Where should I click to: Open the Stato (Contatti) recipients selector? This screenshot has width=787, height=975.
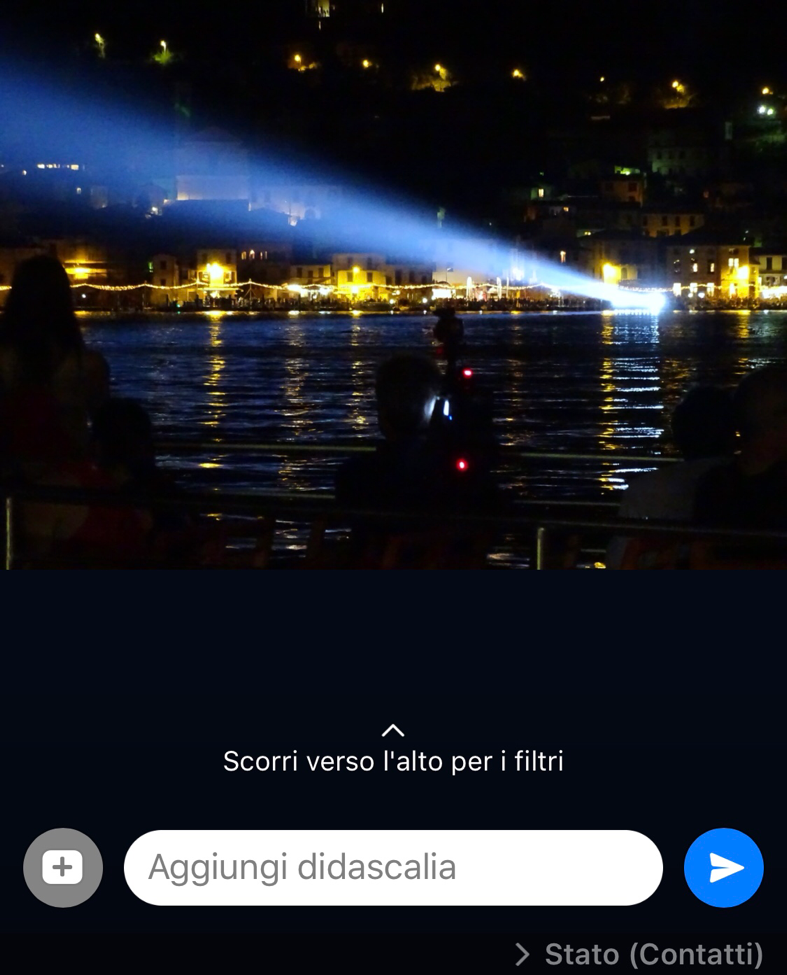point(640,954)
